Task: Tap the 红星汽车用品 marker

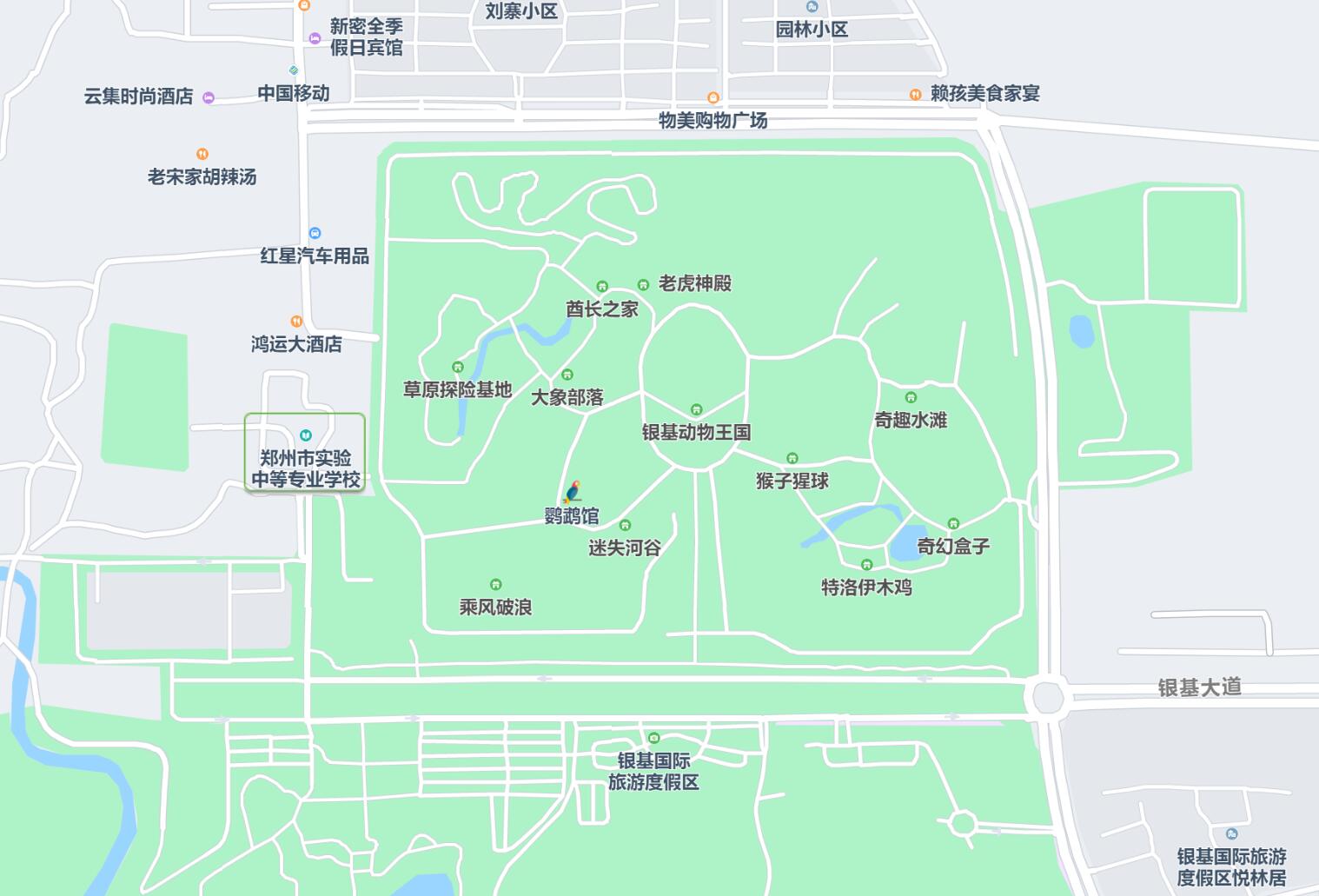Action: pos(315,234)
